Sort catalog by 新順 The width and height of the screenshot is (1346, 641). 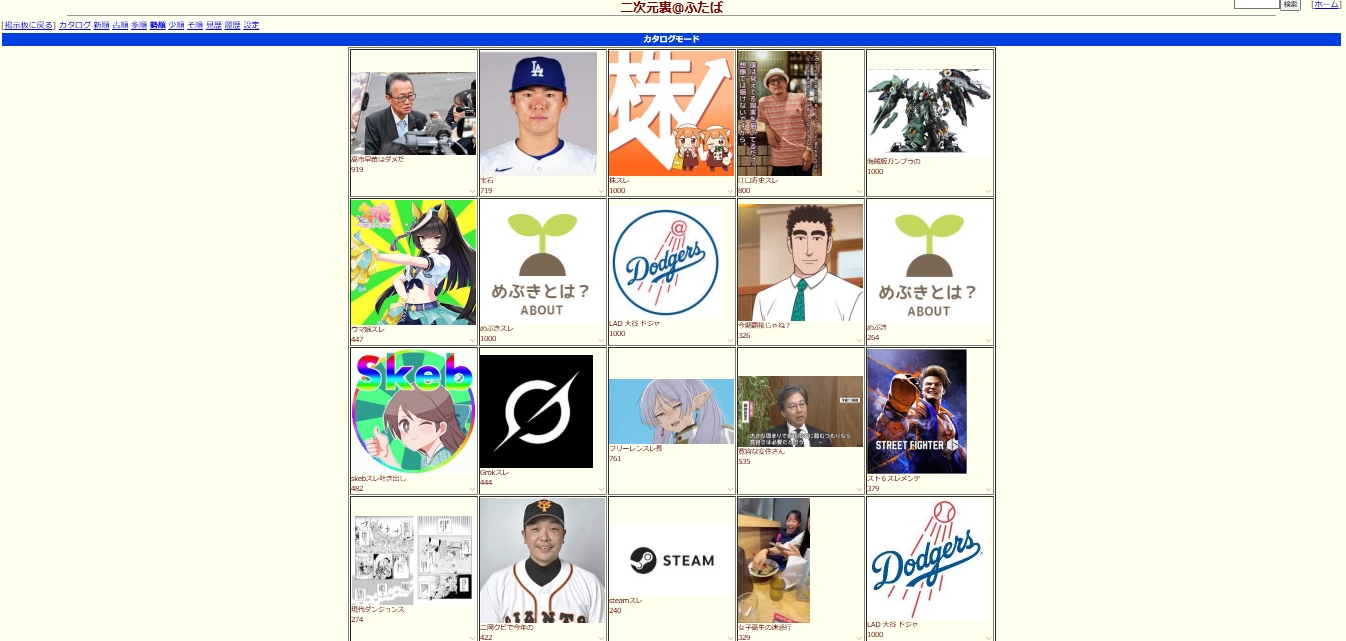pyautogui.click(x=101, y=25)
